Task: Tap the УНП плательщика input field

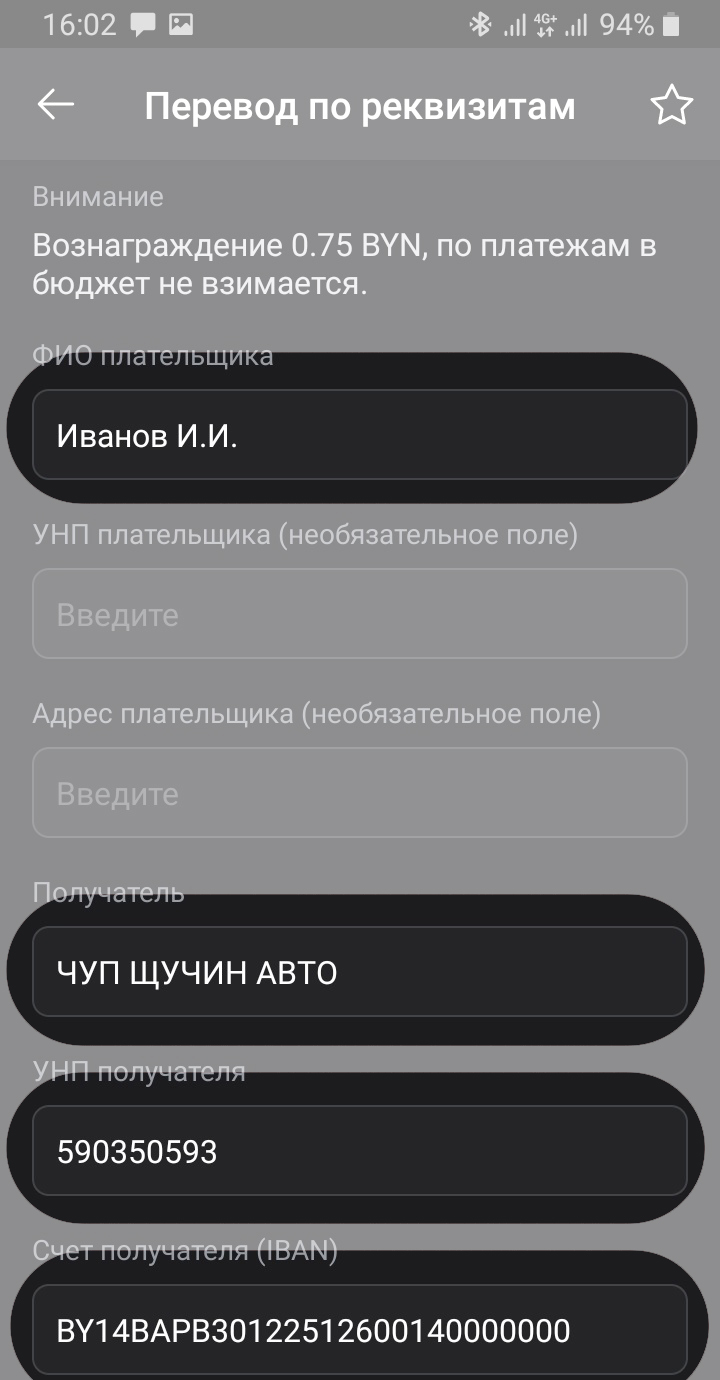Action: point(360,614)
